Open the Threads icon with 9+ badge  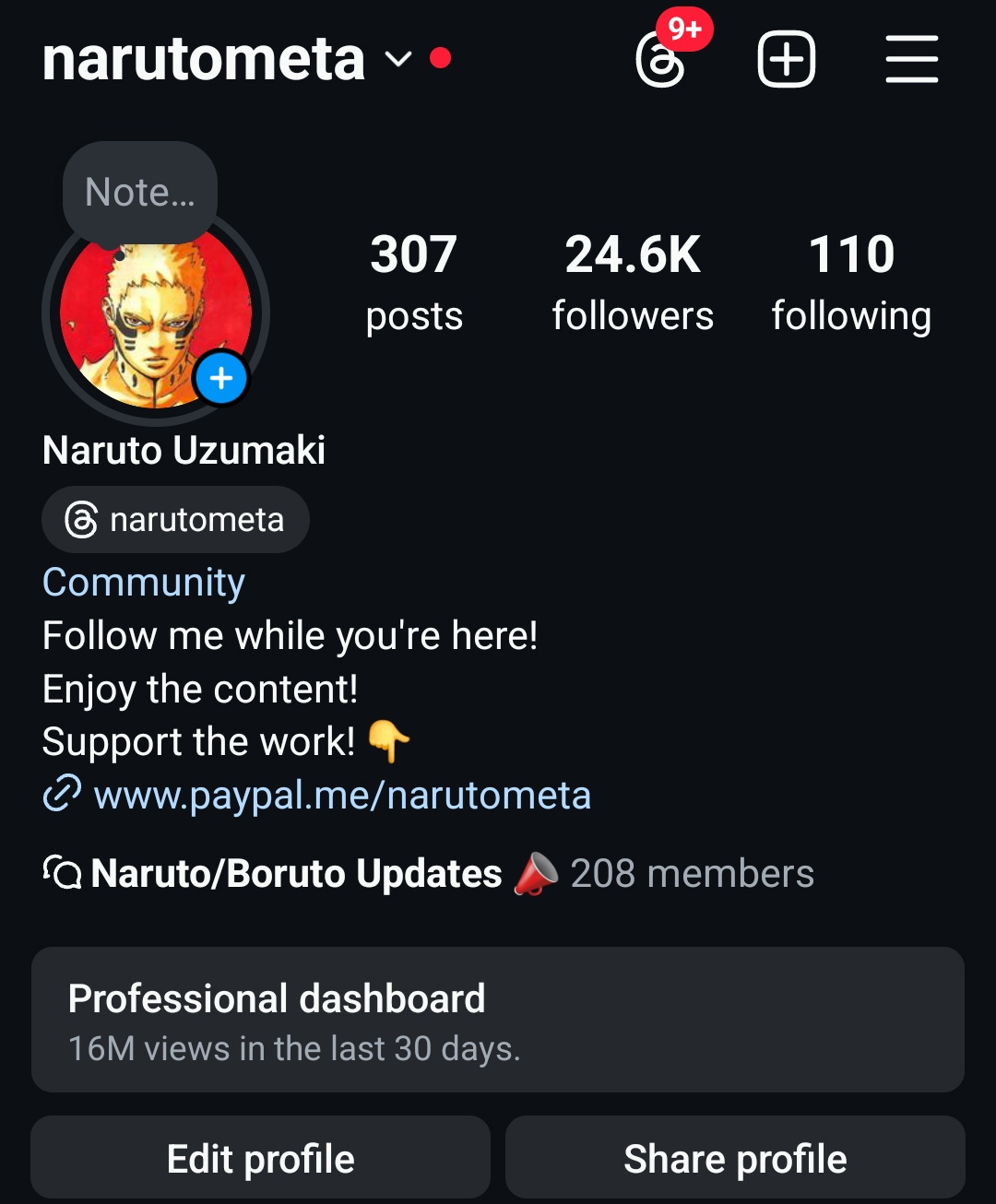click(x=662, y=61)
